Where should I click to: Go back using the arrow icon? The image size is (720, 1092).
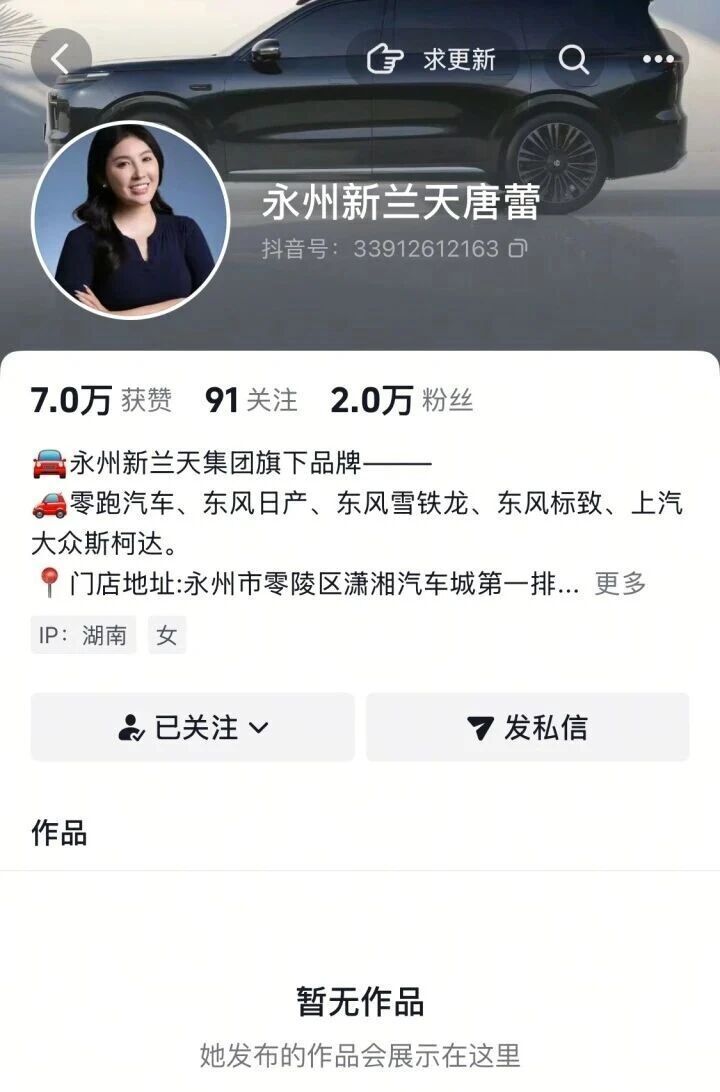61,59
